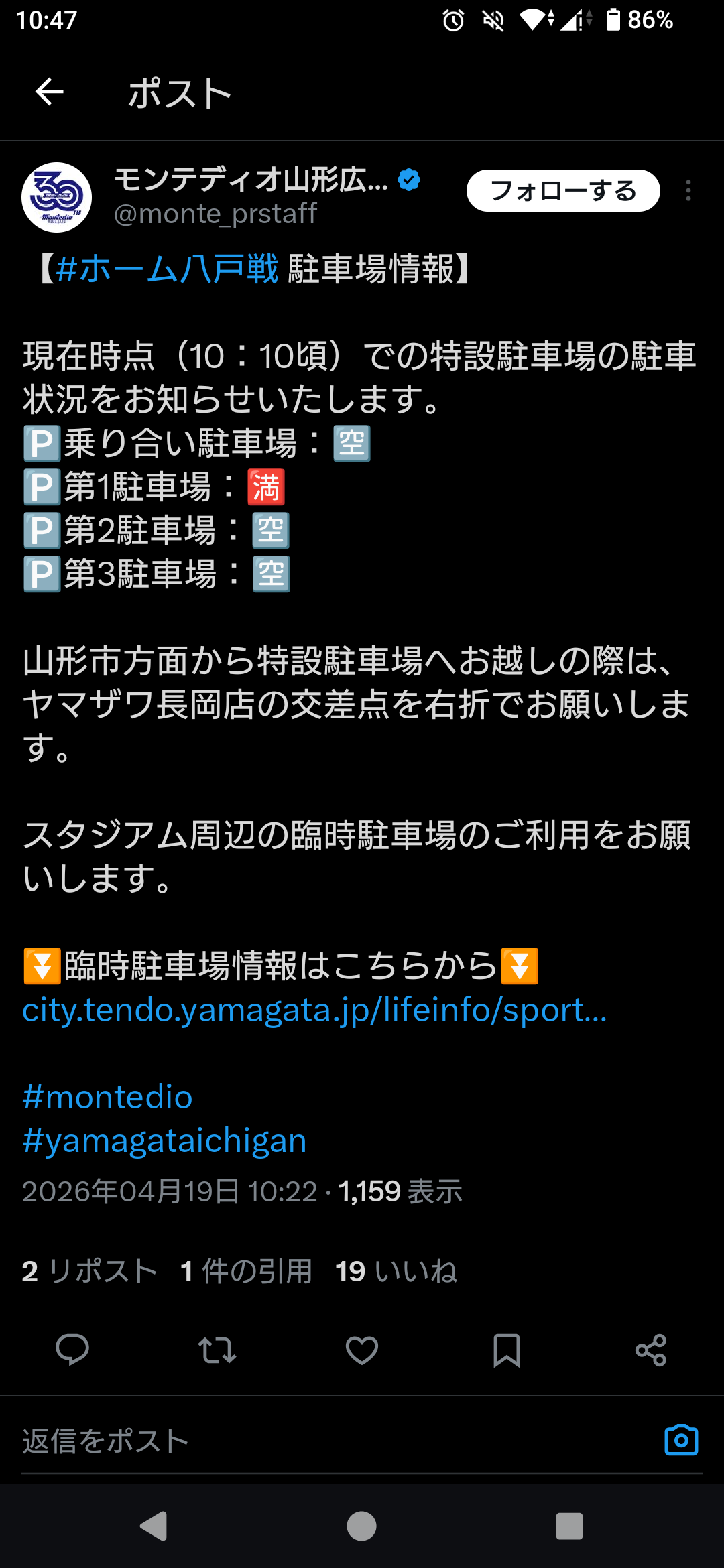Like this post with the heart icon
Screen dimensions: 724x1568
[362, 1350]
